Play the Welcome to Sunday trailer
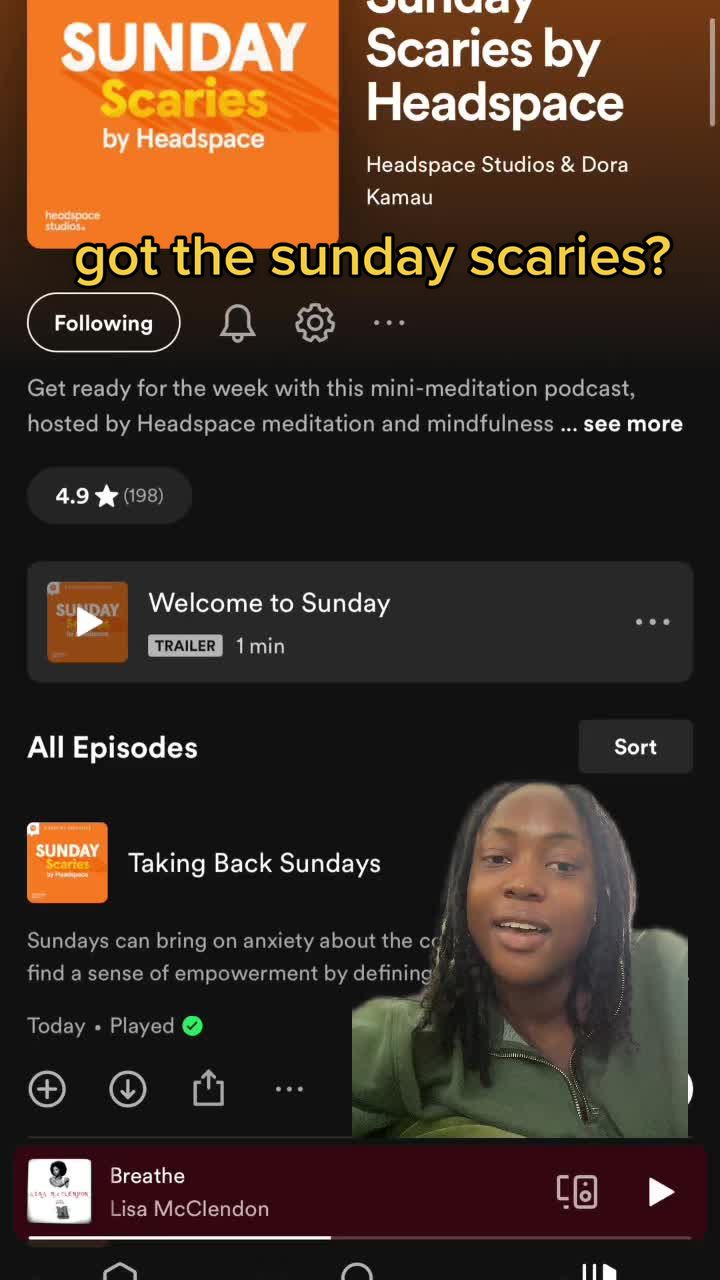Viewport: 720px width, 1280px height. pyautogui.click(x=88, y=622)
